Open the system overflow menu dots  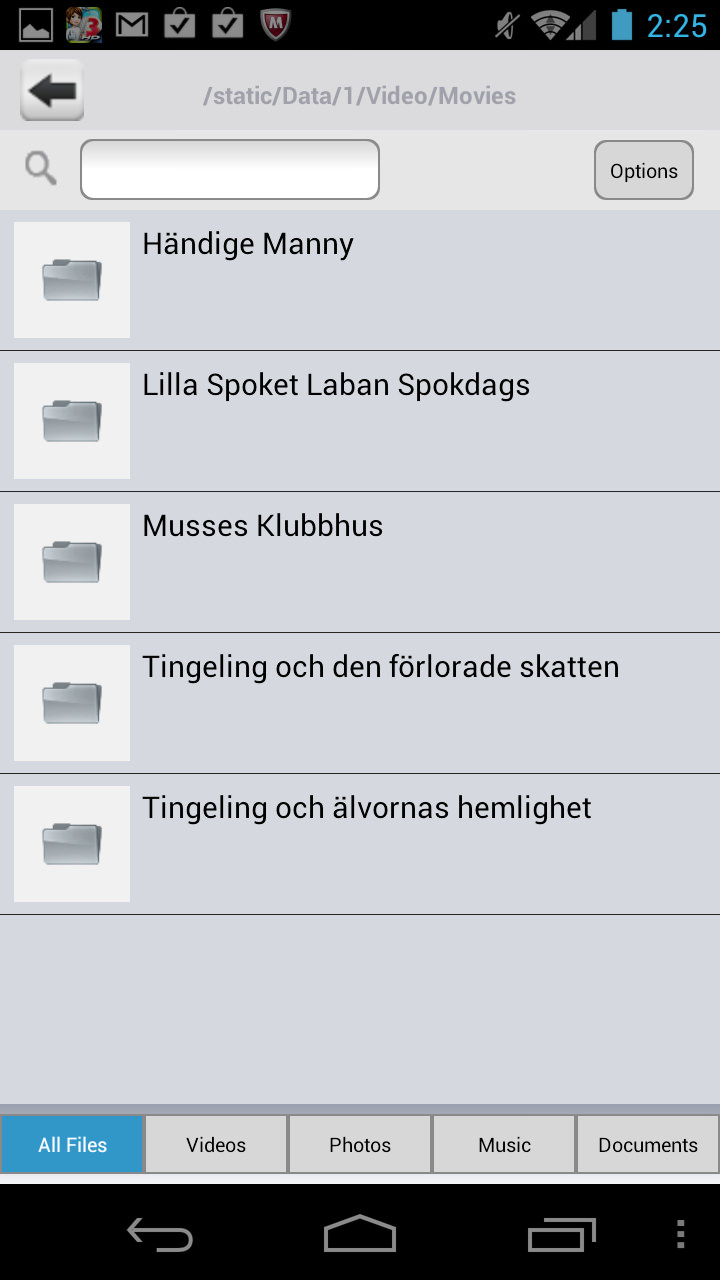[681, 1234]
